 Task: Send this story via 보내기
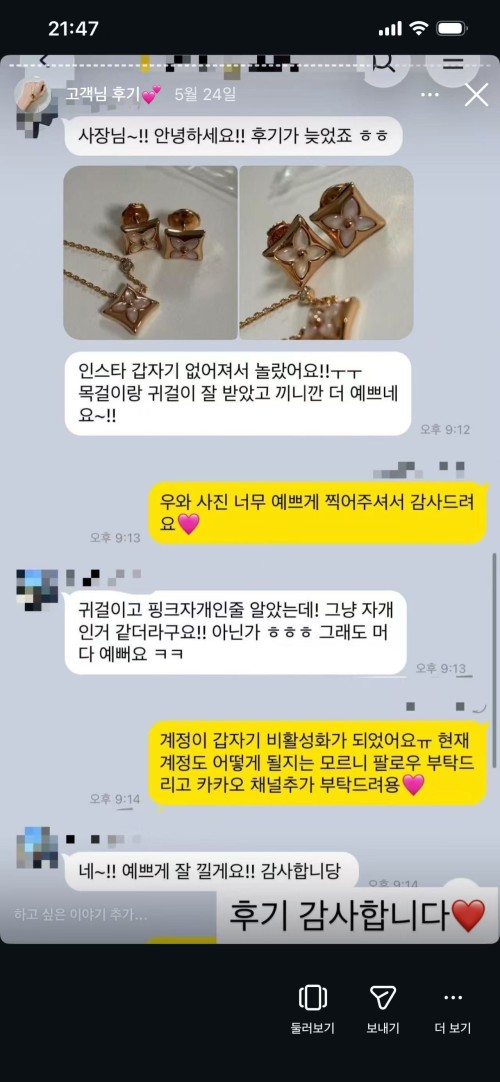(x=383, y=1009)
